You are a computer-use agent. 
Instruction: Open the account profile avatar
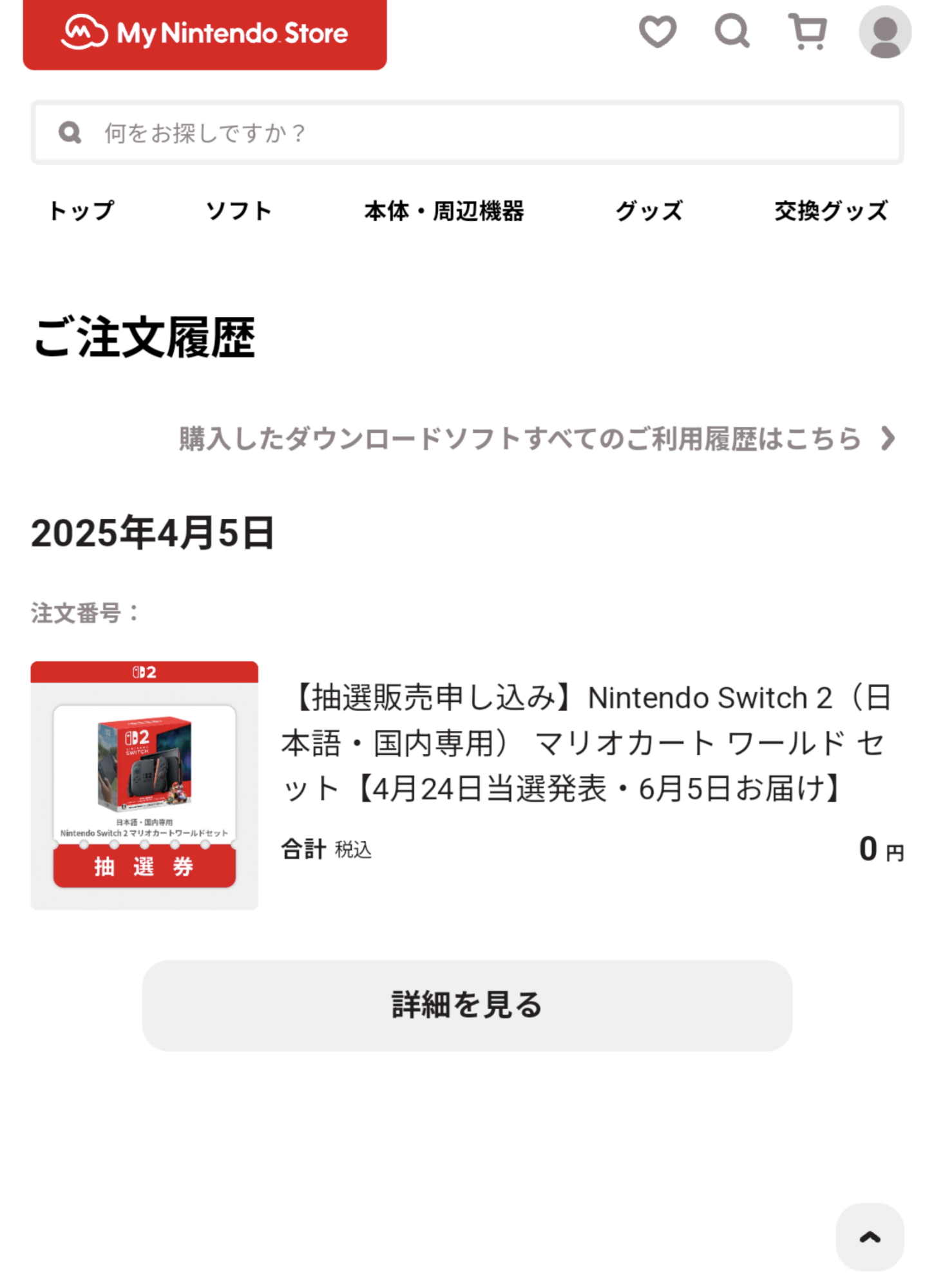884,32
